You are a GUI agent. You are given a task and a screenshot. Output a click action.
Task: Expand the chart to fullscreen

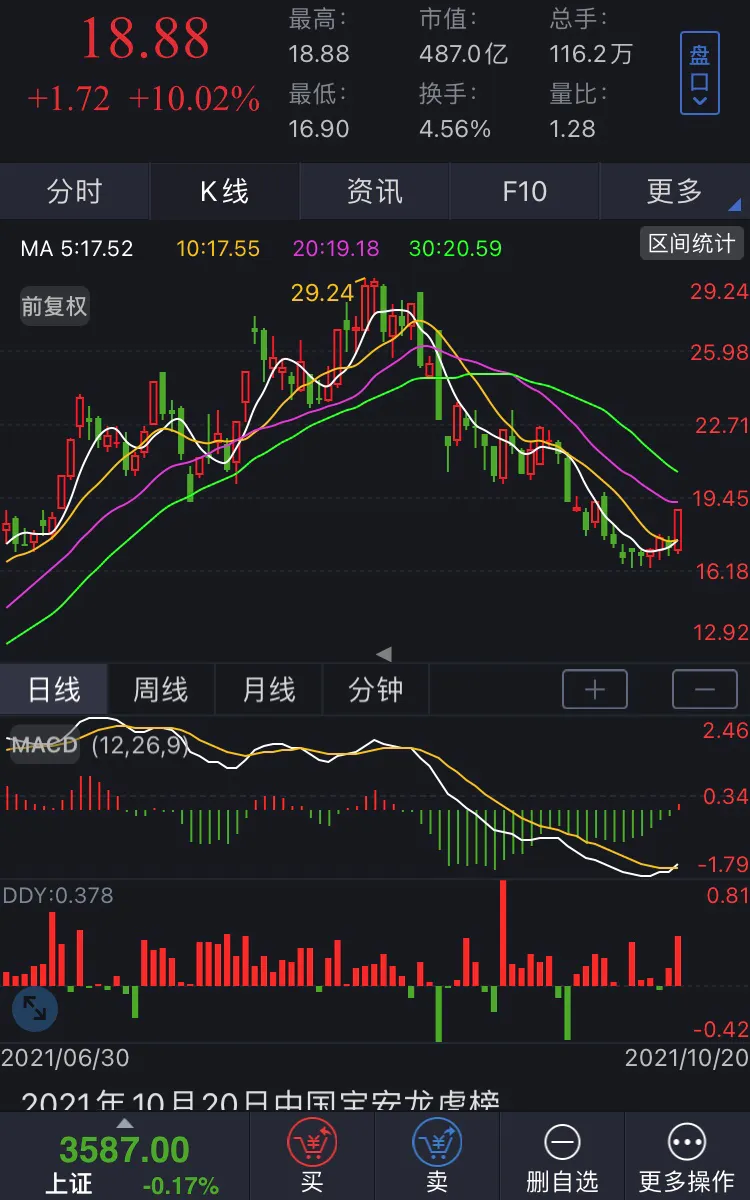pyautogui.click(x=35, y=1008)
